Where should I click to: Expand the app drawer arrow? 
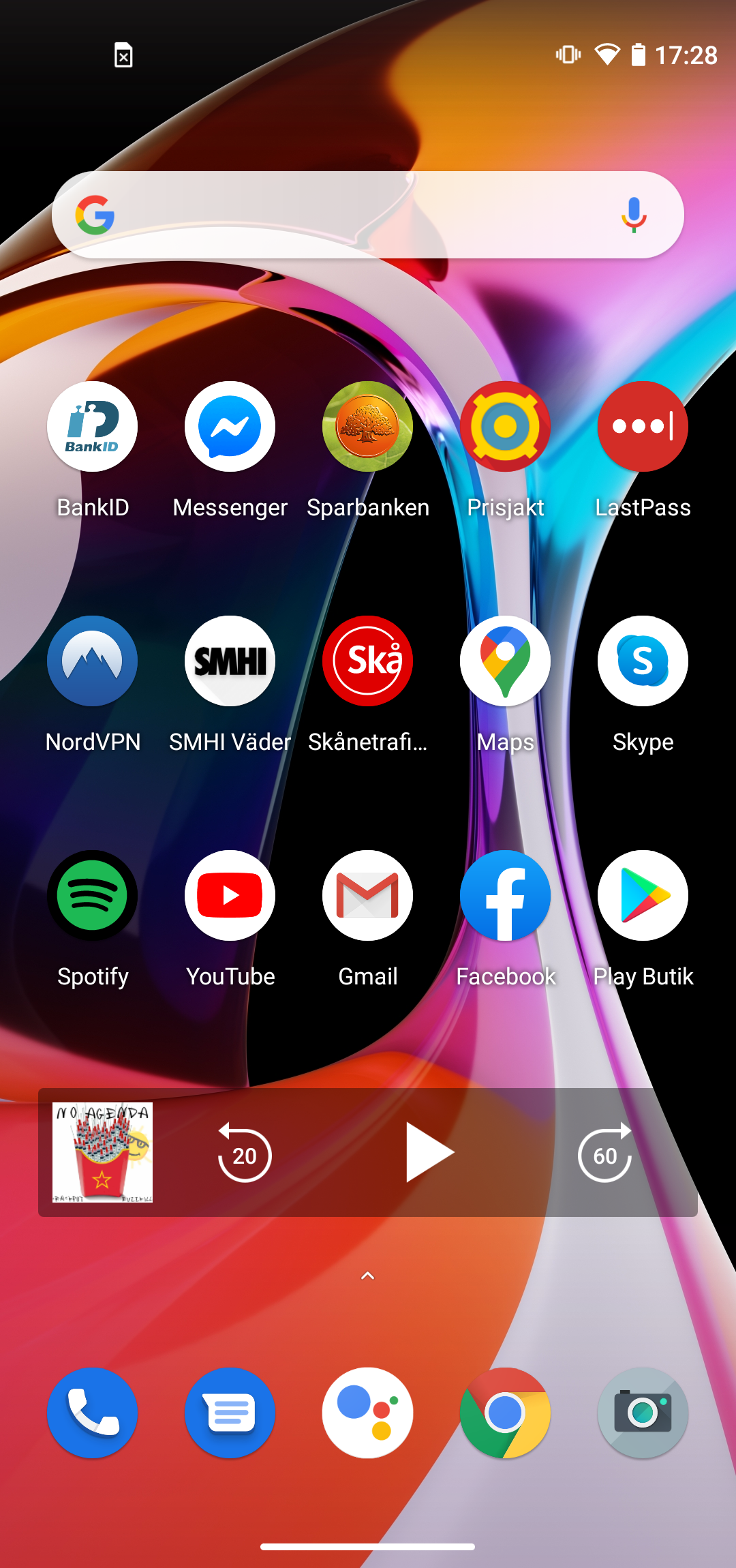[x=368, y=1276]
